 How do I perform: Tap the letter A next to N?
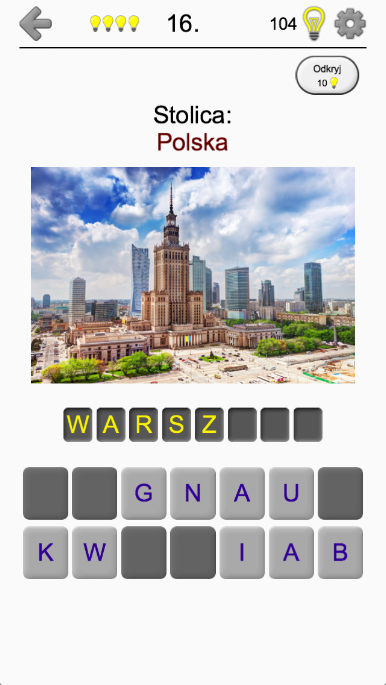(242, 493)
